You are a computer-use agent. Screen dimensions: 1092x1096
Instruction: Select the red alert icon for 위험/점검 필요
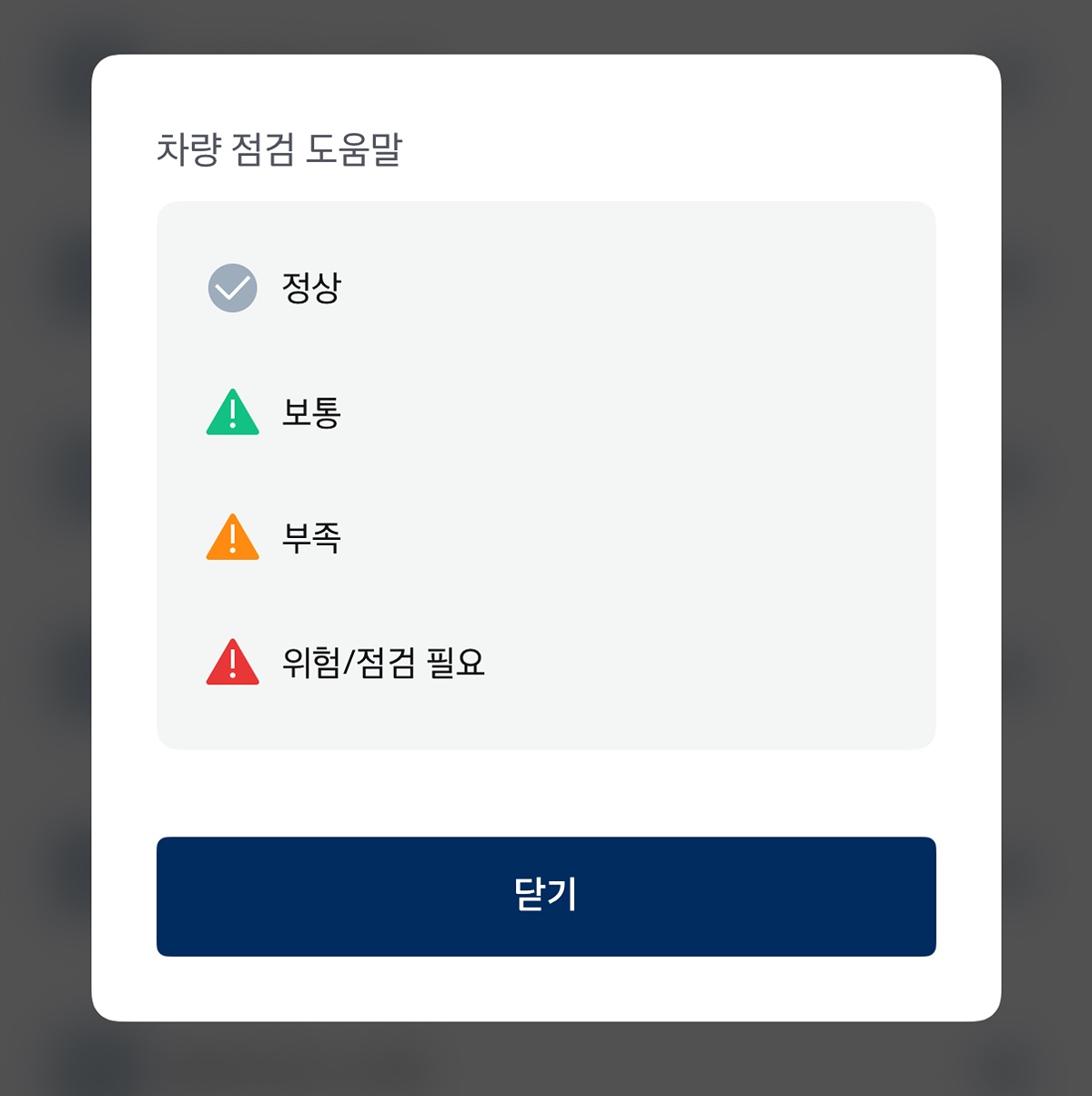coord(232,664)
